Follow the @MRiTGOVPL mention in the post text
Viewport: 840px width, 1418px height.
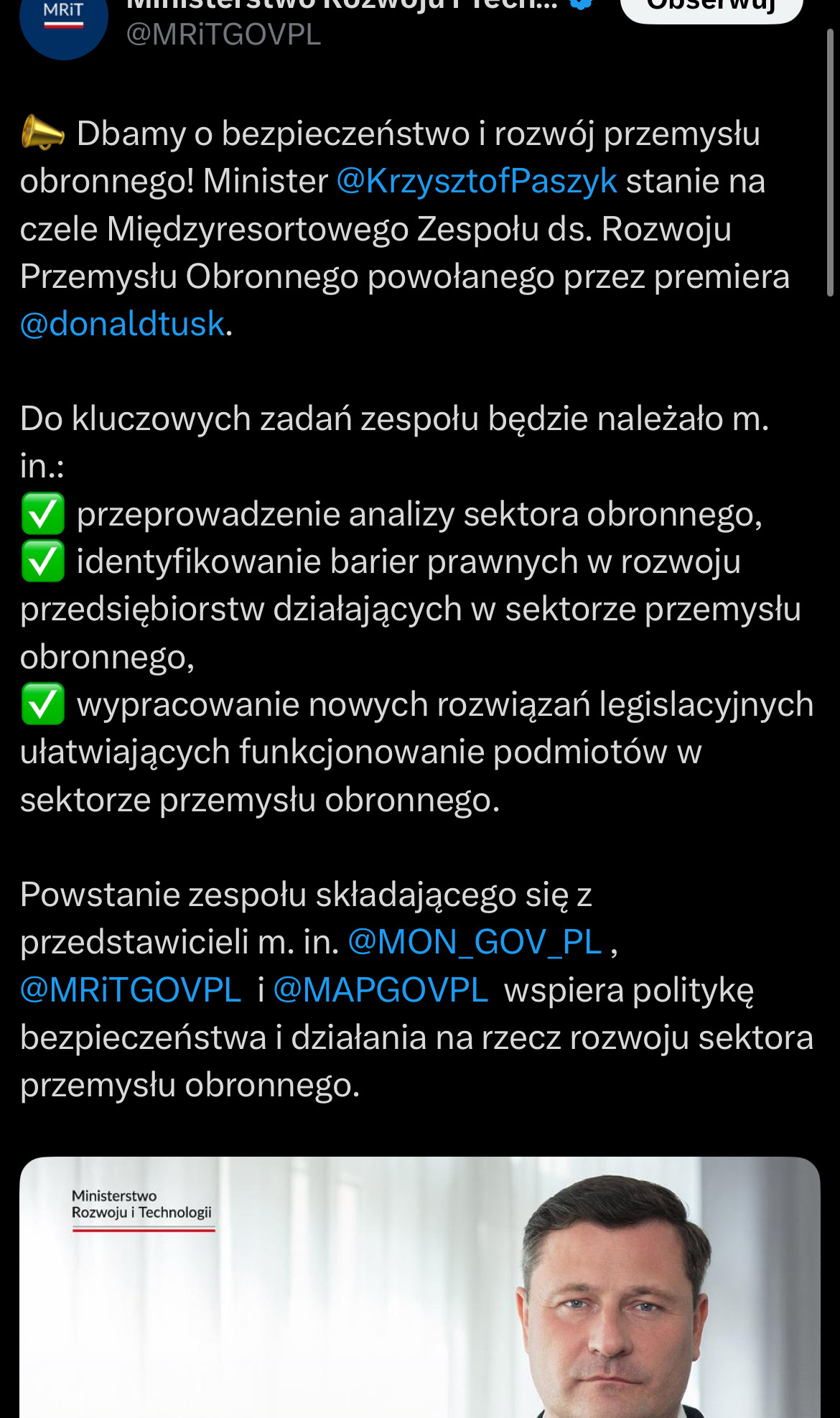pyautogui.click(x=131, y=990)
